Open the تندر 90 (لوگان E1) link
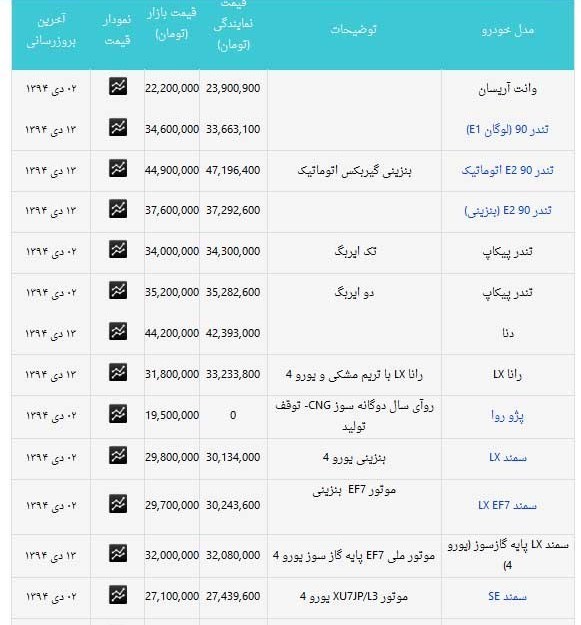Viewport: 581px width, 625px height. pos(507,130)
